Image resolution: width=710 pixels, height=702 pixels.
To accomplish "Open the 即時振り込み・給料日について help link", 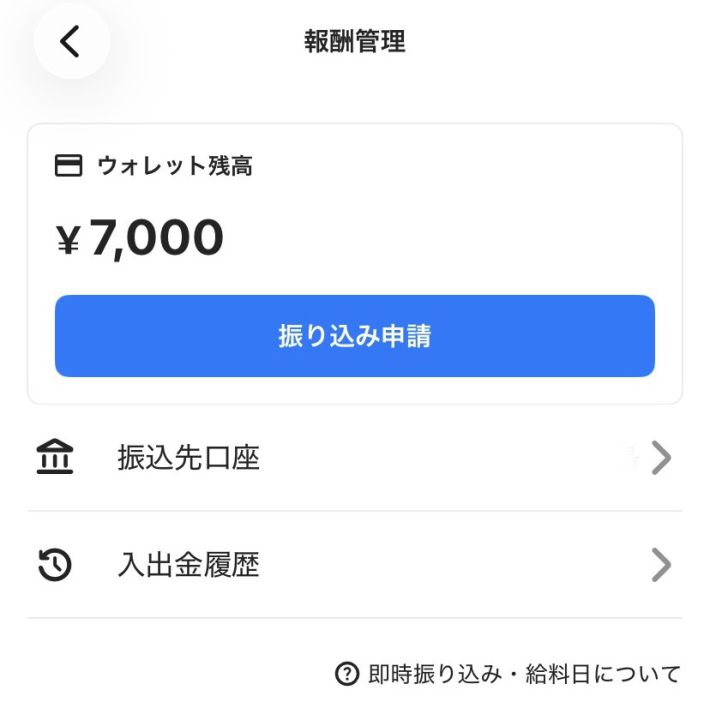I will 508,674.
